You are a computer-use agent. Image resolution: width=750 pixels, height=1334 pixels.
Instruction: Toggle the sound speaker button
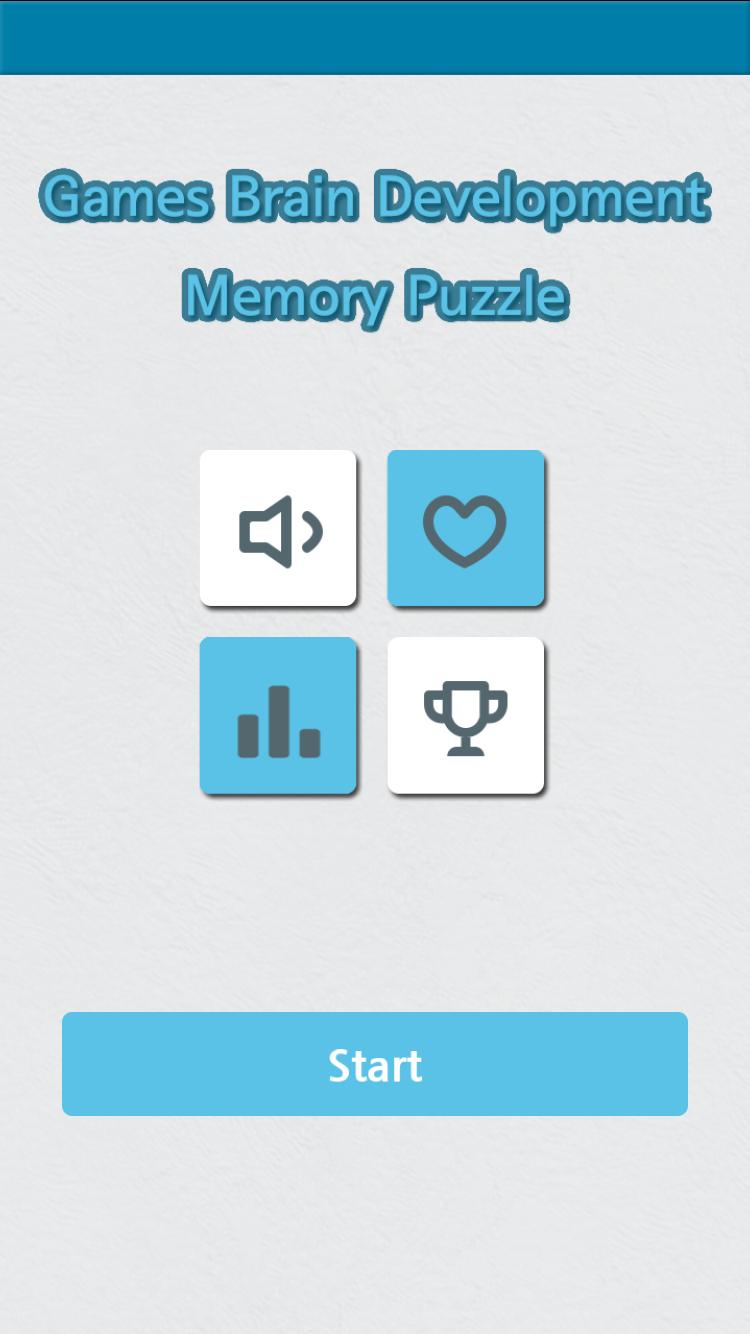point(278,528)
